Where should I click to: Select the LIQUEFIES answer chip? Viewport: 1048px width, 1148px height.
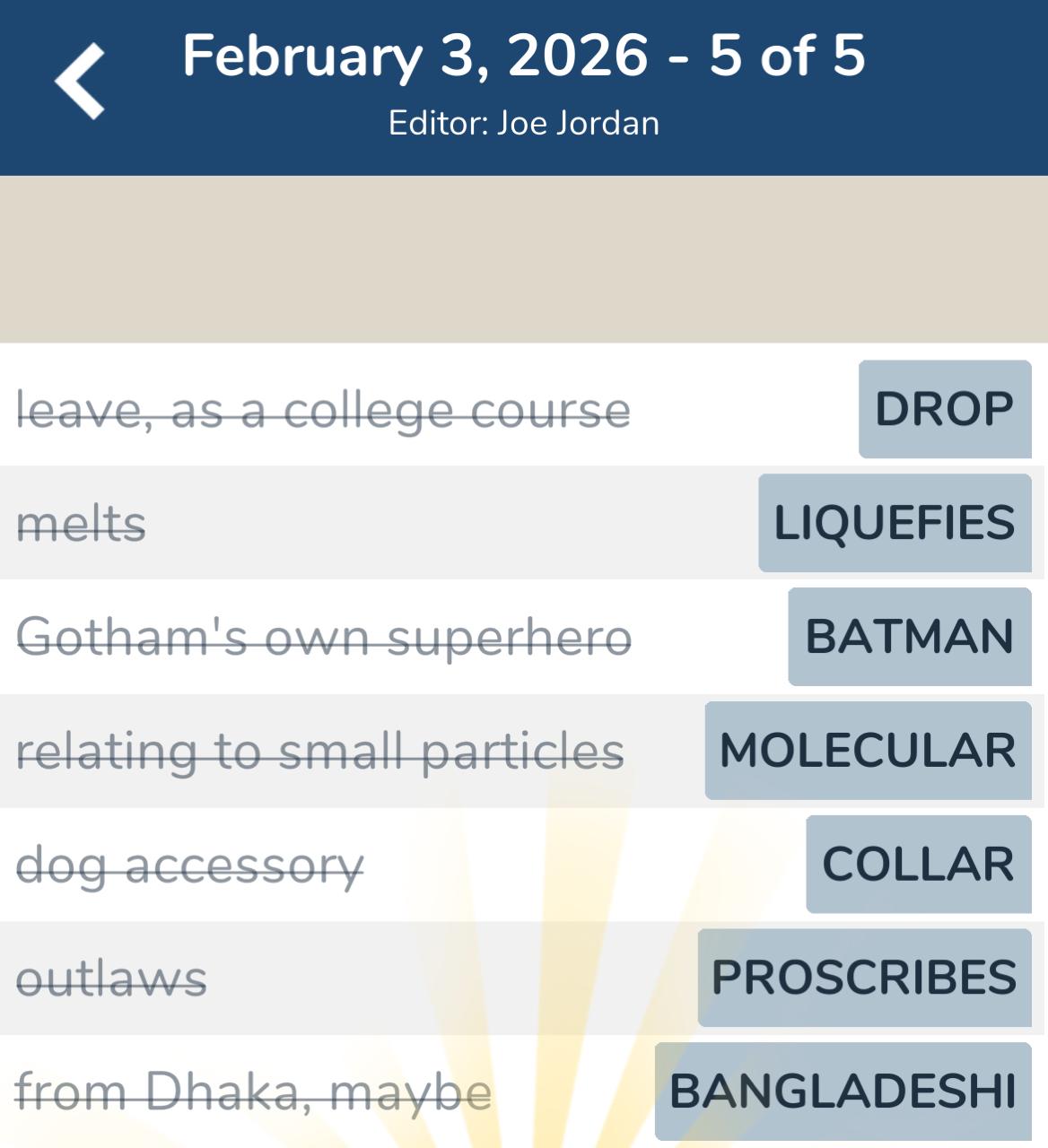(x=894, y=523)
